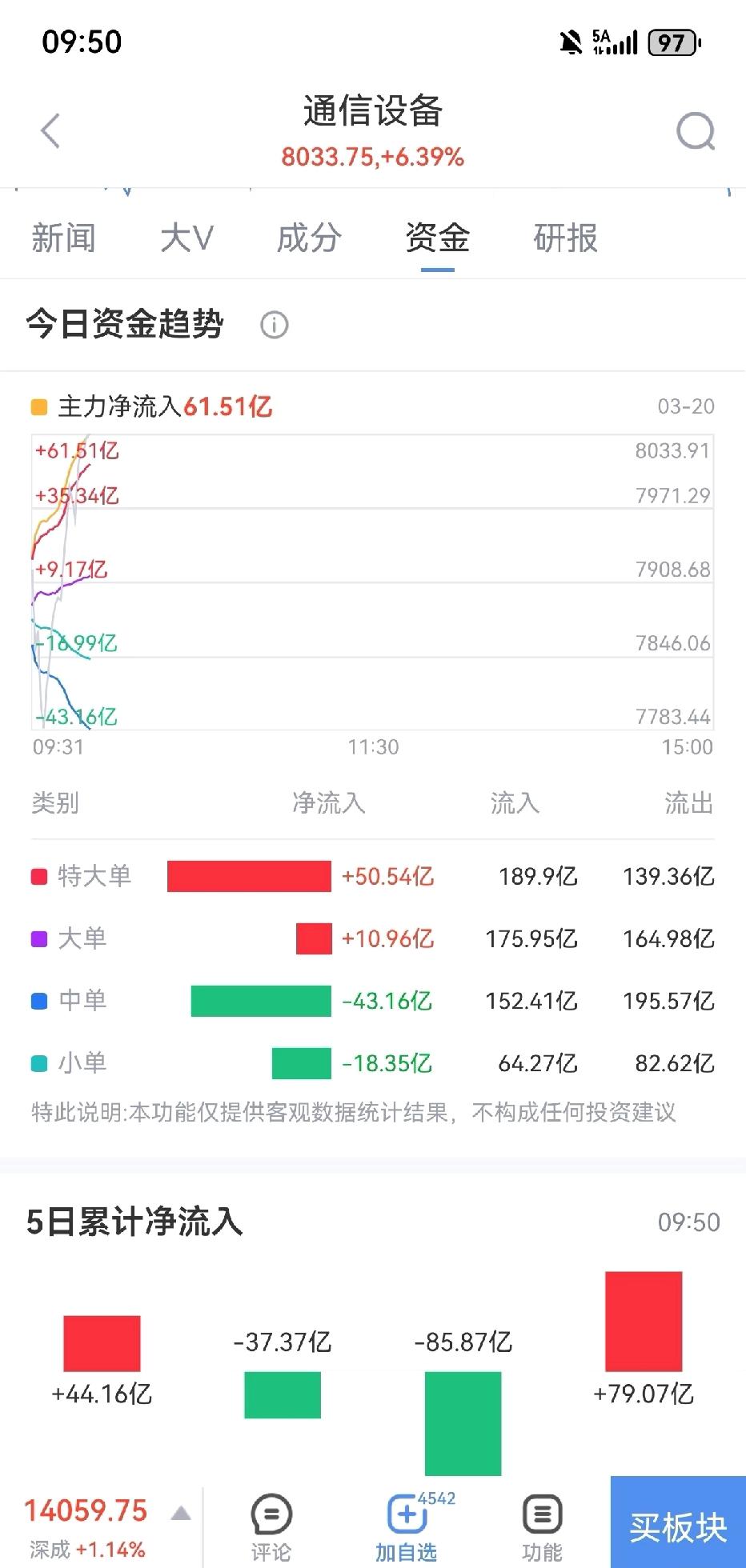Tap the battery indicator showing 97
This screenshot has height=1568, width=746.
coord(672,42)
